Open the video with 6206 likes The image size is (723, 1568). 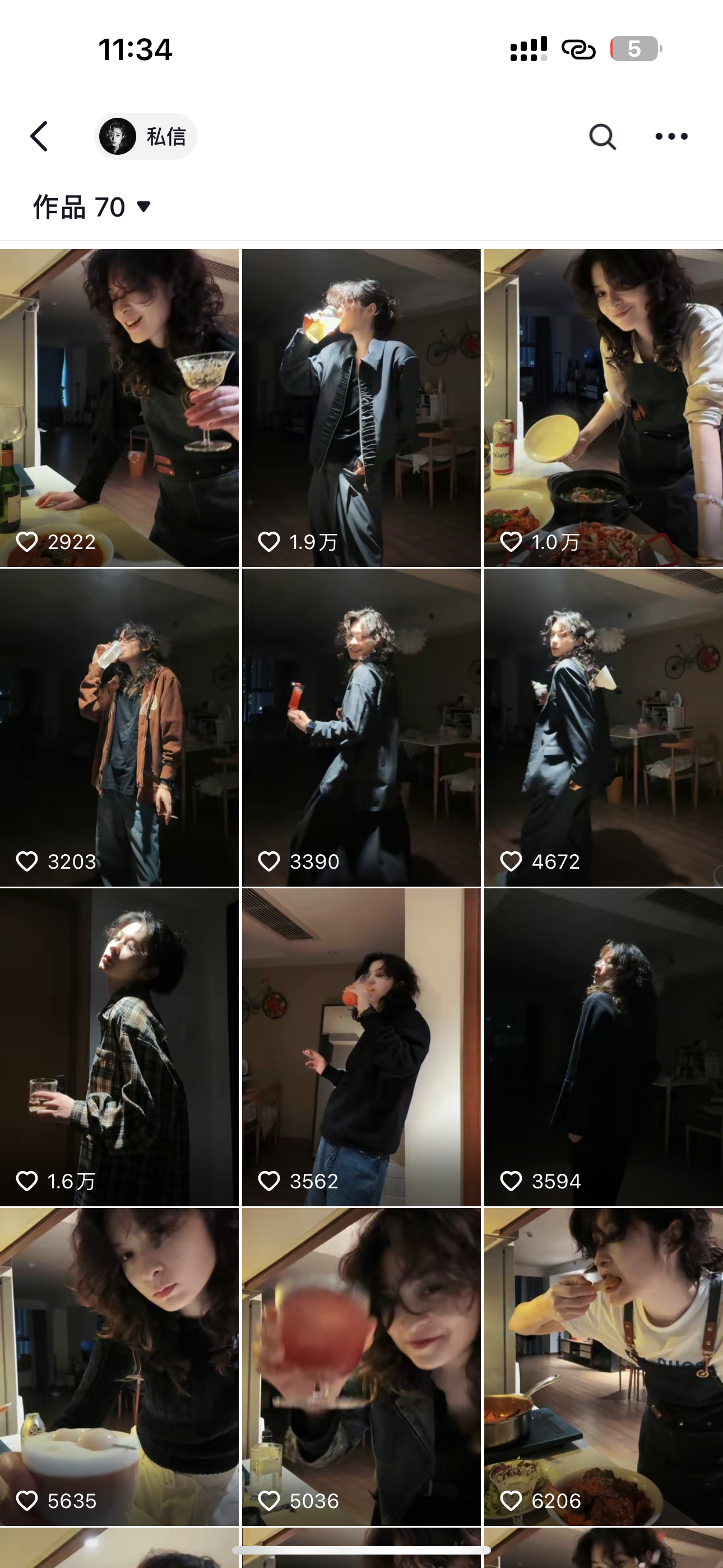[x=604, y=1367]
